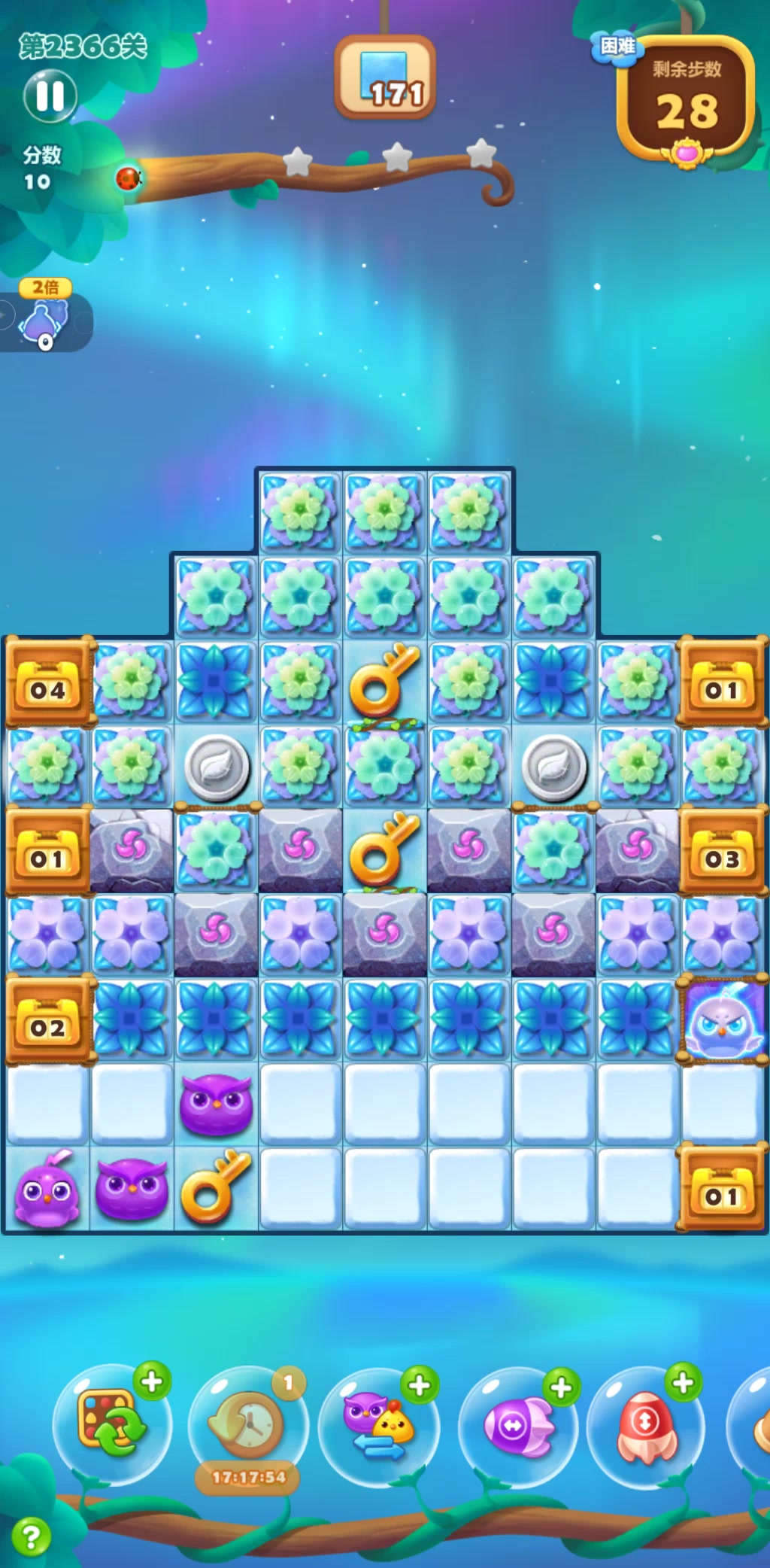
Task: Select the golden key in bottom row
Action: click(x=216, y=1188)
